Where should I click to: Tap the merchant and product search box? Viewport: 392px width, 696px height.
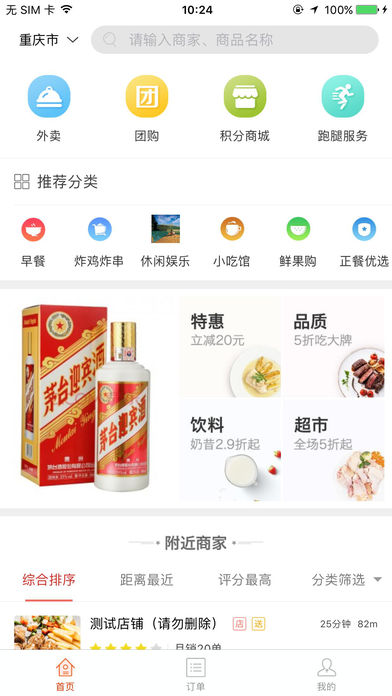tap(235, 40)
